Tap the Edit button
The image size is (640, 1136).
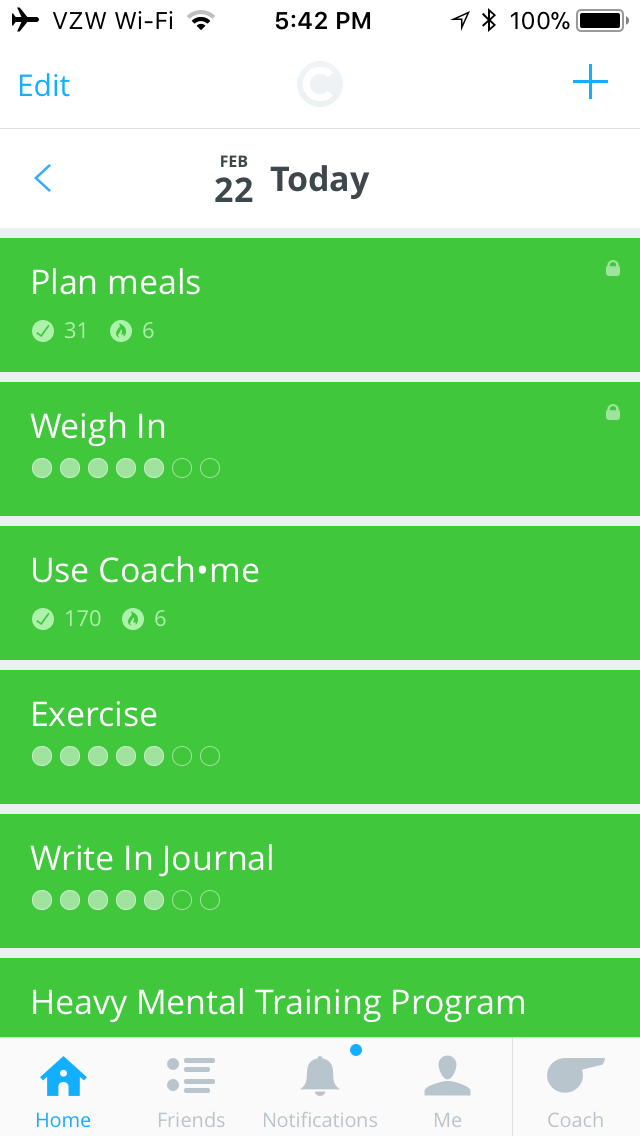tap(43, 85)
